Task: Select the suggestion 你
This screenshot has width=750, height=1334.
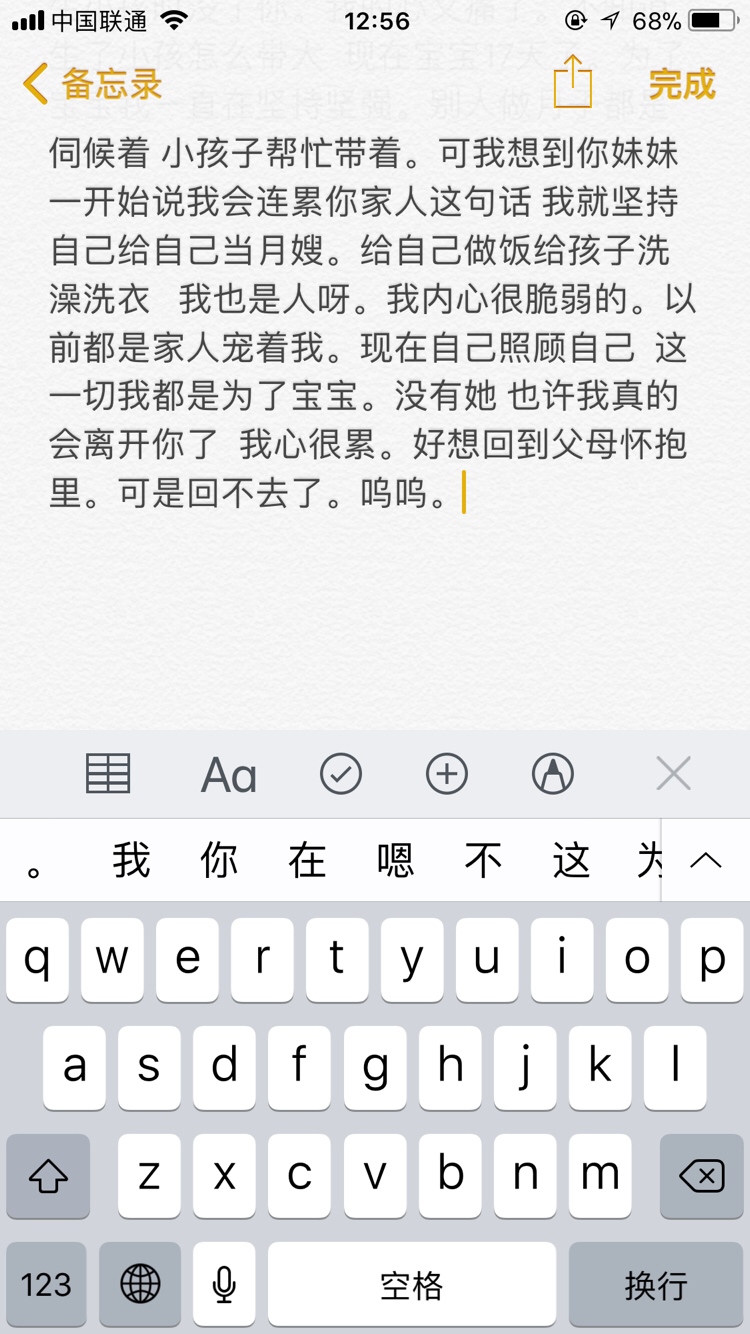Action: pyautogui.click(x=219, y=861)
